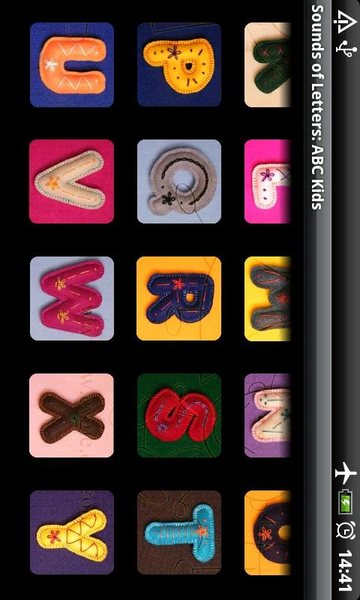The width and height of the screenshot is (360, 600).
Task: Play the gray letter Q sound
Action: (179, 181)
